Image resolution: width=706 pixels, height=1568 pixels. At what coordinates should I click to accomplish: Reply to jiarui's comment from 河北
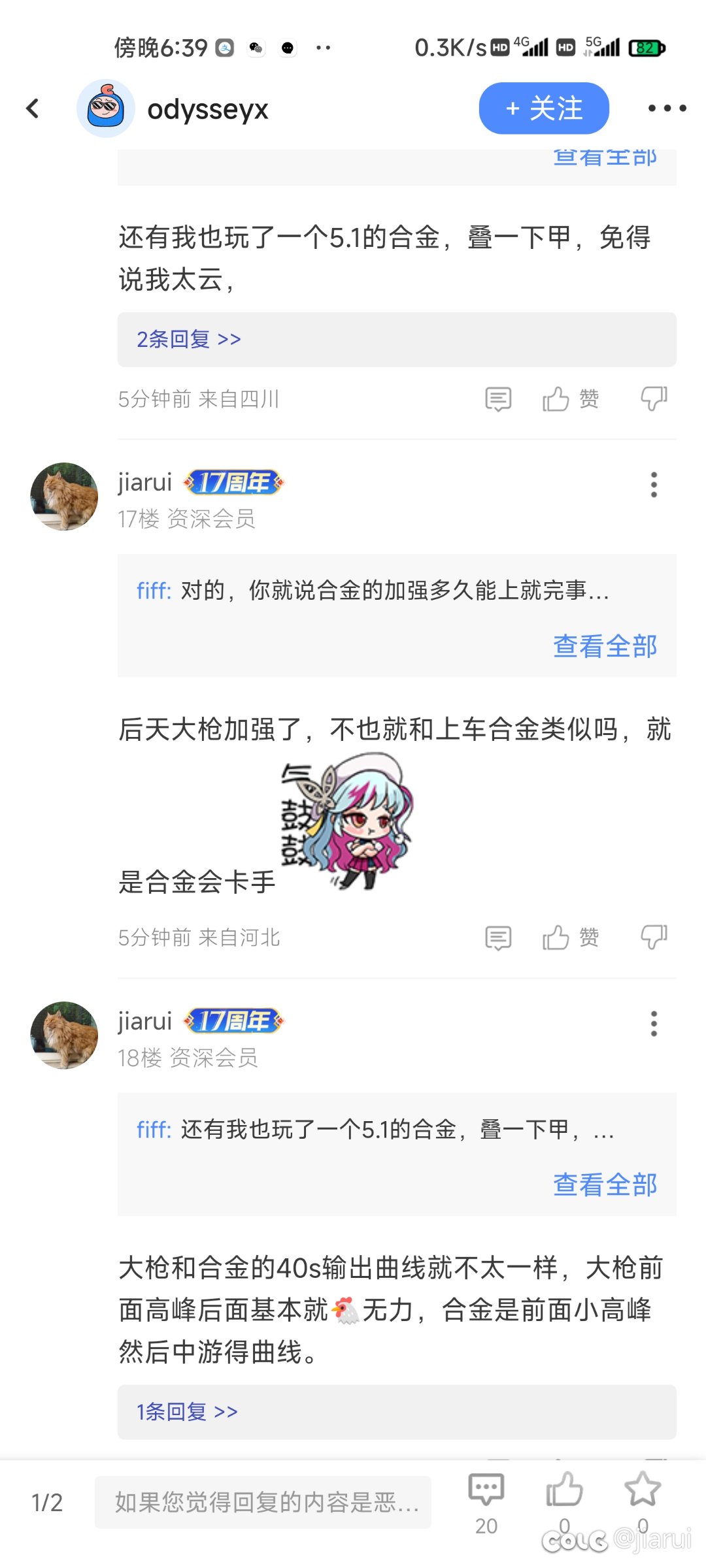(x=498, y=938)
